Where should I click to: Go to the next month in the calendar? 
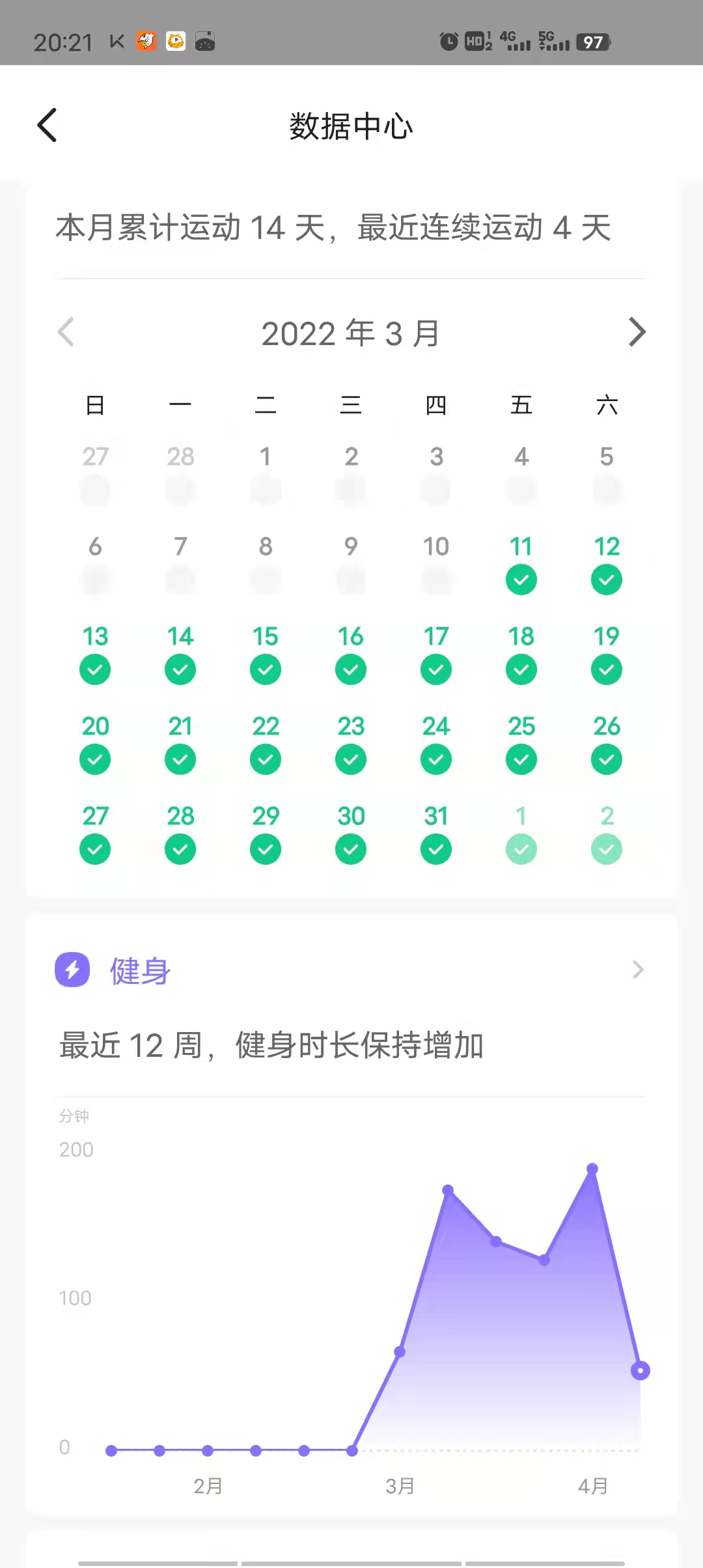point(637,332)
